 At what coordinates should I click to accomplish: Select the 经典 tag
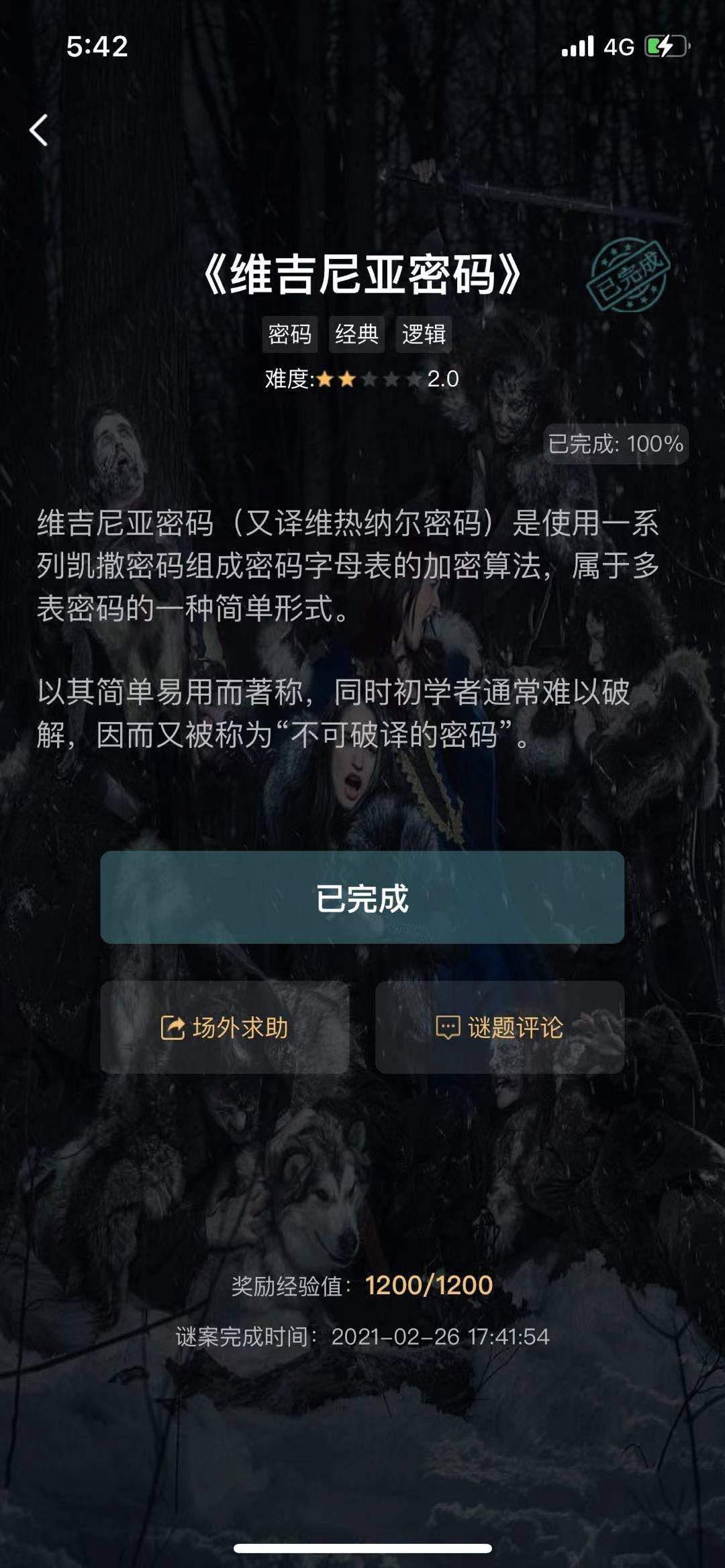356,334
